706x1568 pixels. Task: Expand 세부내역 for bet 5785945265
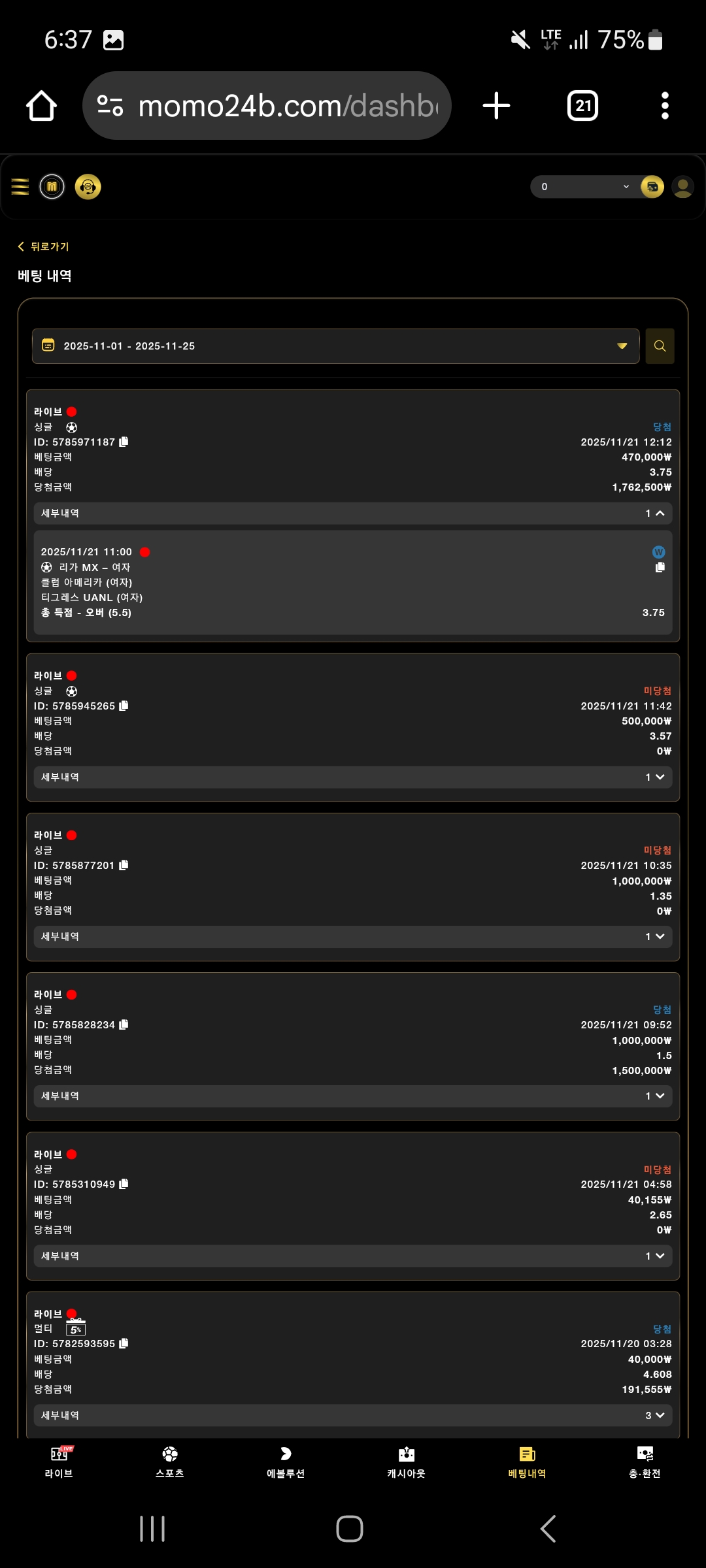(657, 777)
